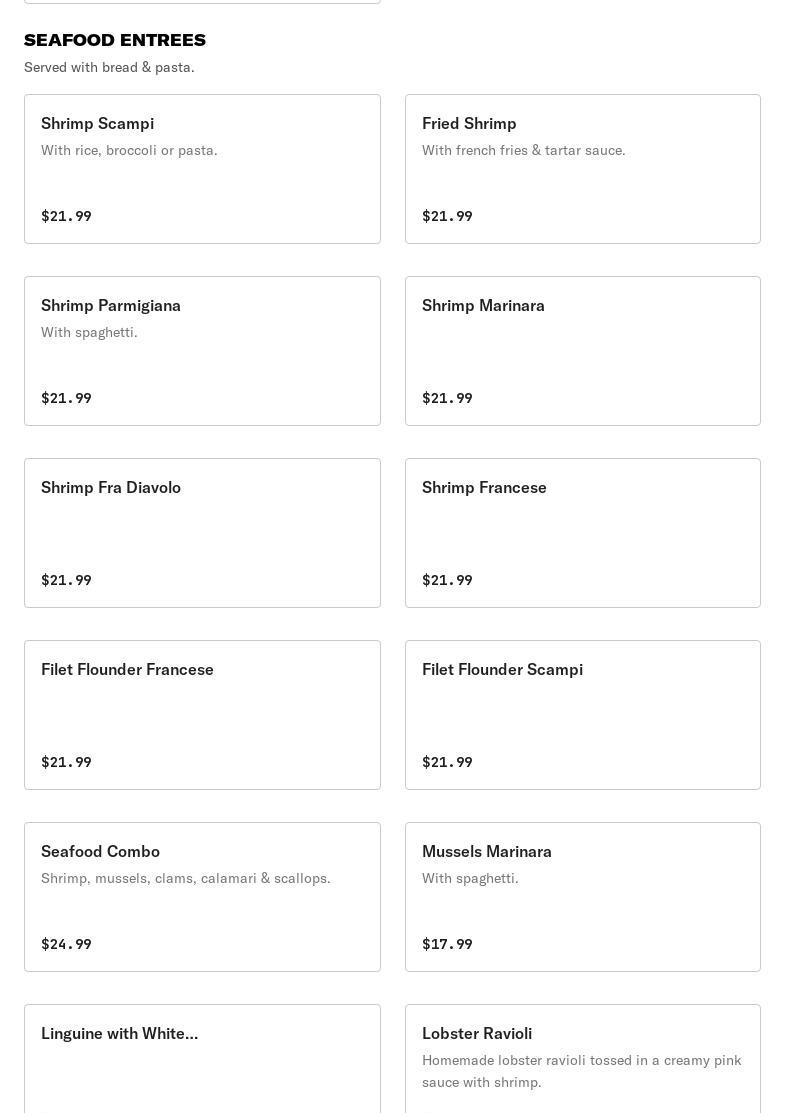Image resolution: width=785 pixels, height=1113 pixels.
Task: Select the Fried Shrimp card
Action: [583, 169]
